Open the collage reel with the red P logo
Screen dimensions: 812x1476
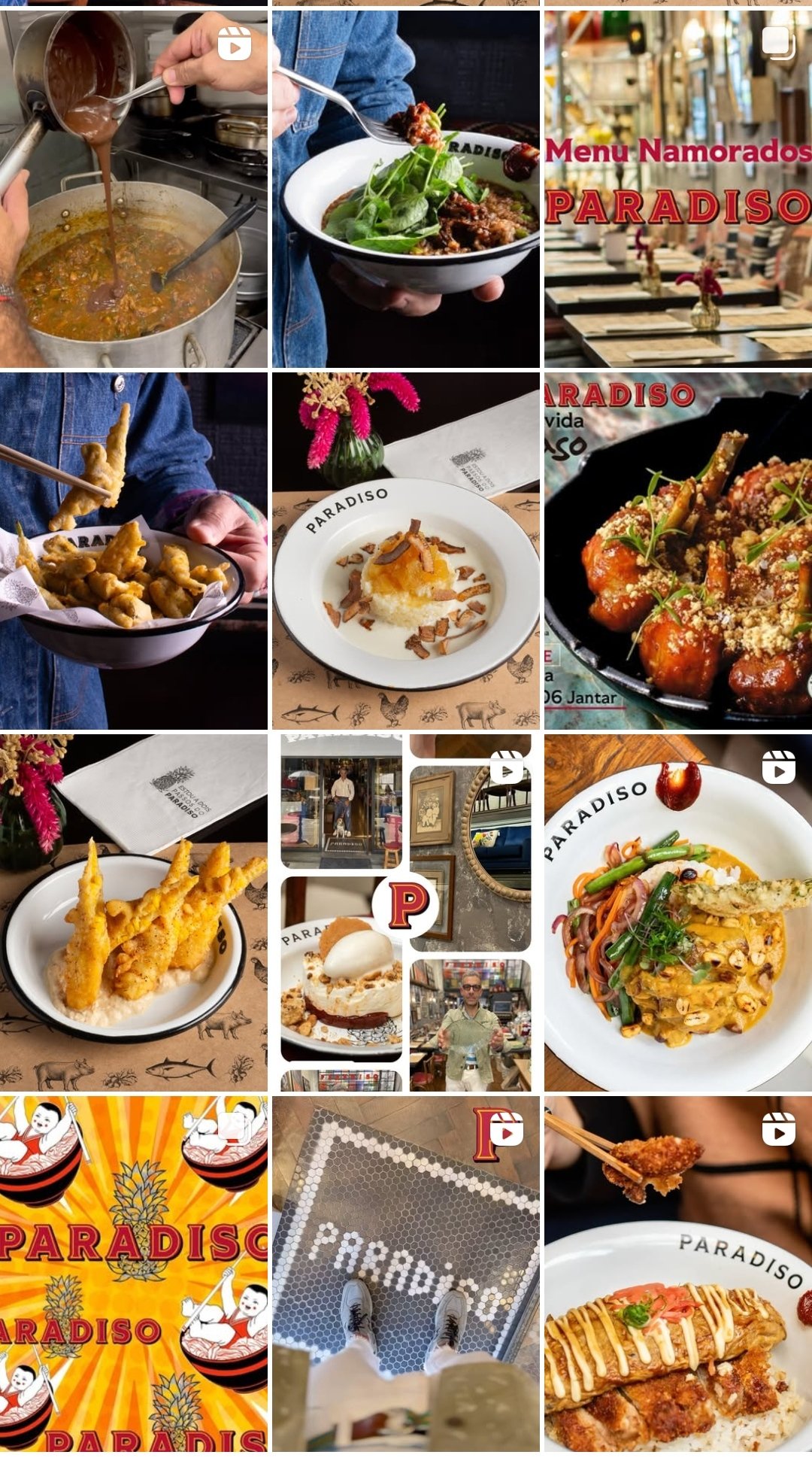(x=405, y=913)
